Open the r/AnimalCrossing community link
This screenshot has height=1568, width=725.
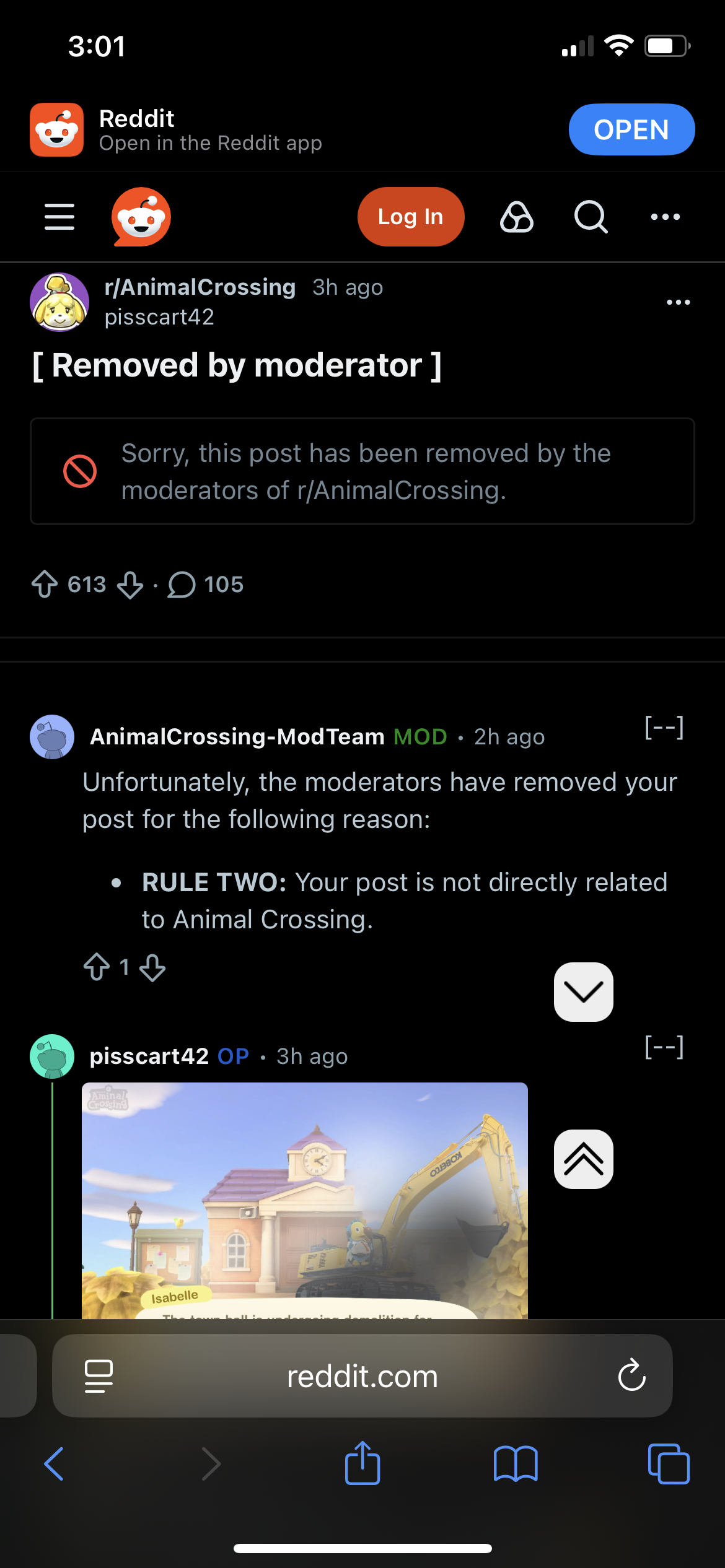pyautogui.click(x=200, y=287)
